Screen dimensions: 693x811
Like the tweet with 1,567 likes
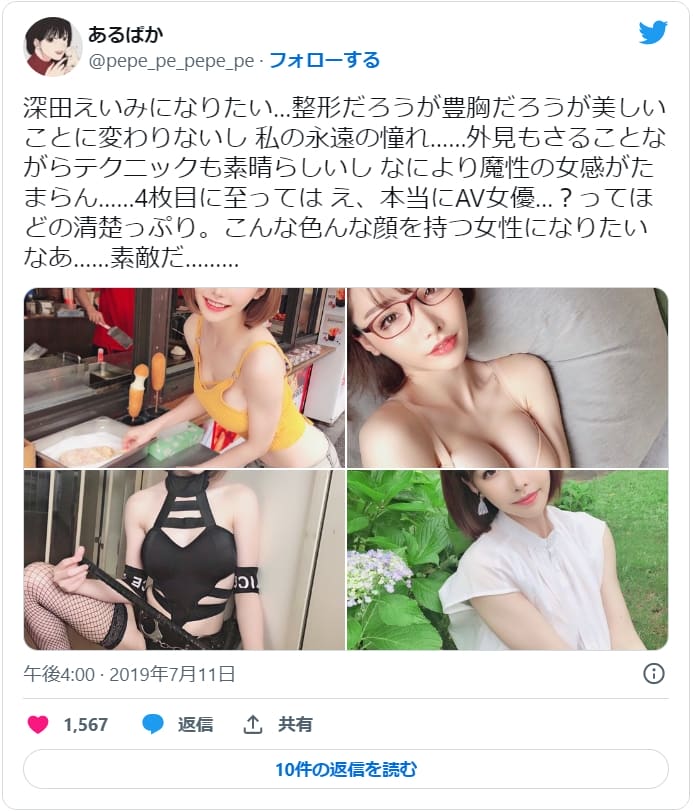[x=39, y=724]
